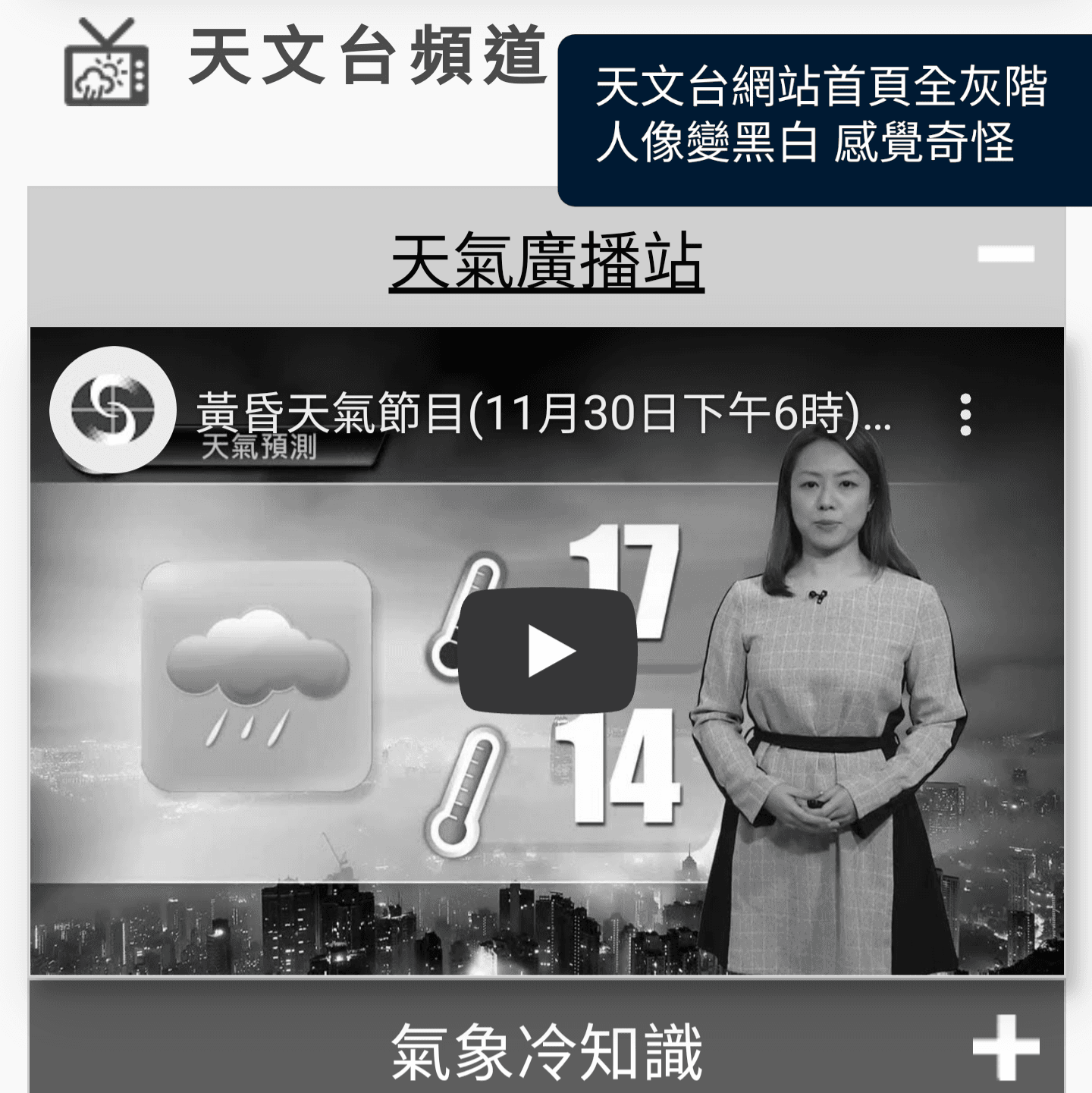The height and width of the screenshot is (1093, 1092).
Task: Collapse the 天氣廣播站 section
Action: [1006, 253]
